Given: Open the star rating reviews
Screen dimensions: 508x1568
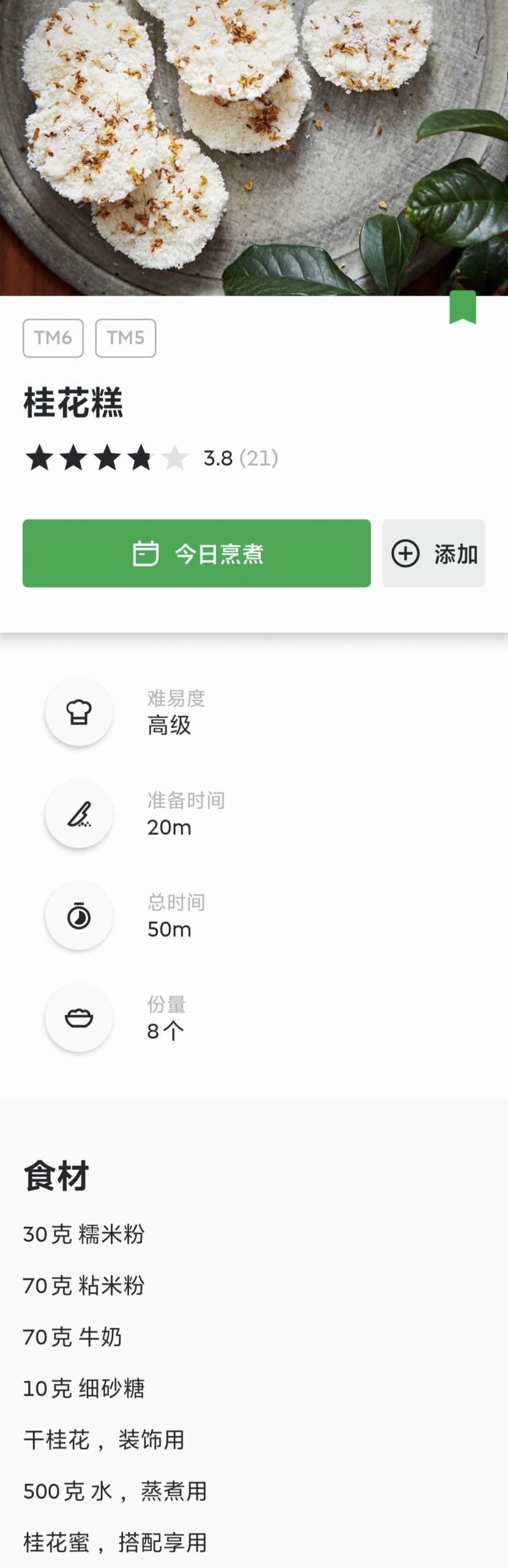Looking at the screenshot, I should point(151,458).
